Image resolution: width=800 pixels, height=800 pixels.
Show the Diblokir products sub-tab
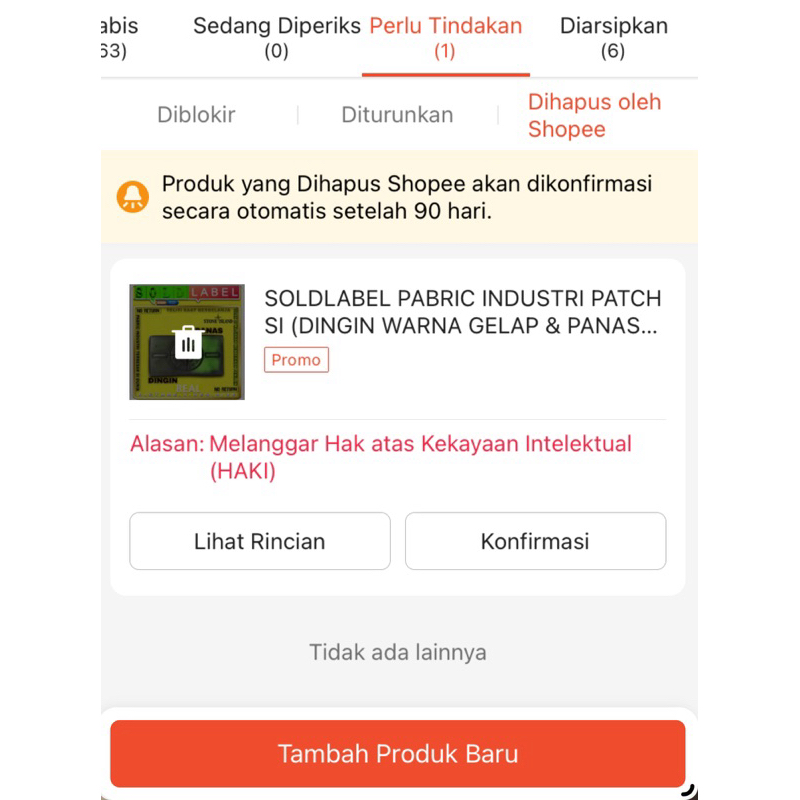point(196,115)
